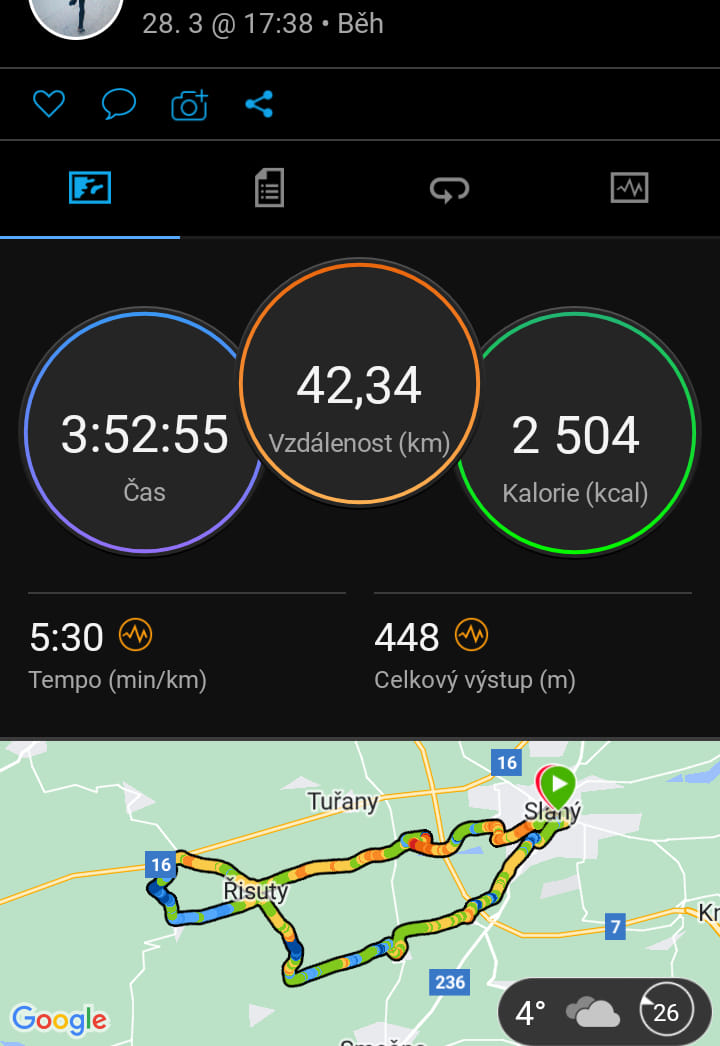Switch to the stats details tab
This screenshot has width=720, height=1046.
pos(269,187)
